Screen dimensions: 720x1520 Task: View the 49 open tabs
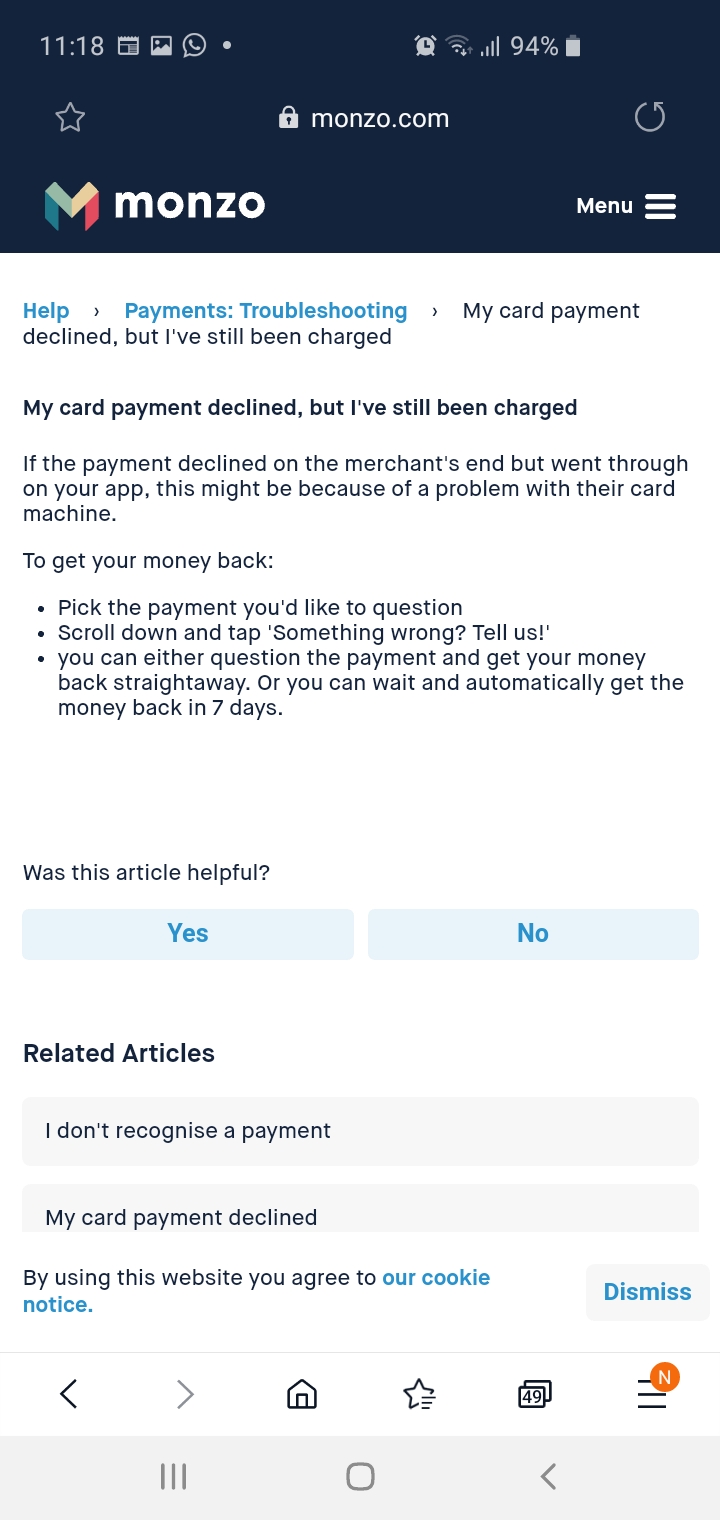click(x=535, y=1394)
